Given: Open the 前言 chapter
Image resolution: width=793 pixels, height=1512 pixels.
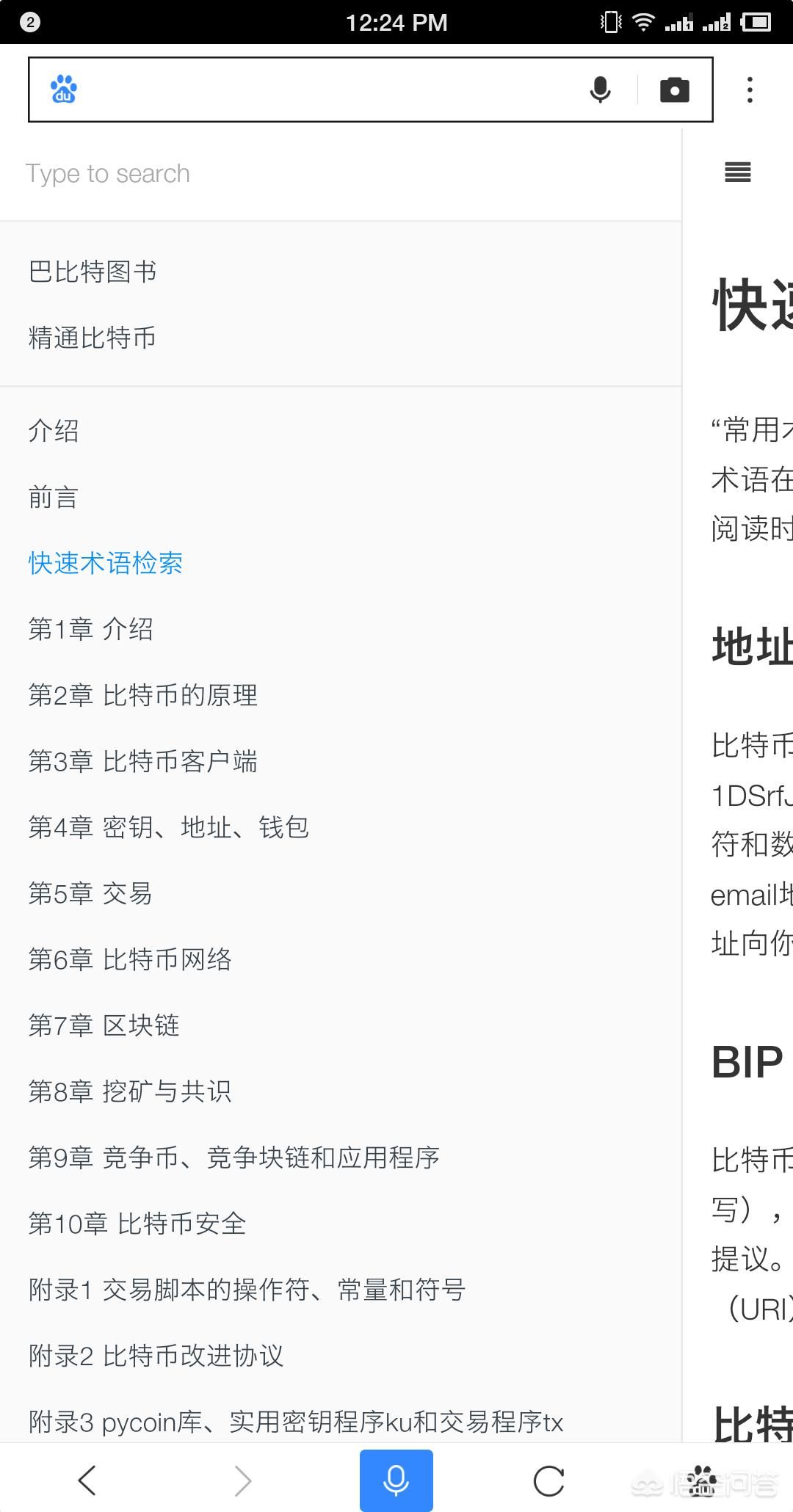Looking at the screenshot, I should point(54,497).
